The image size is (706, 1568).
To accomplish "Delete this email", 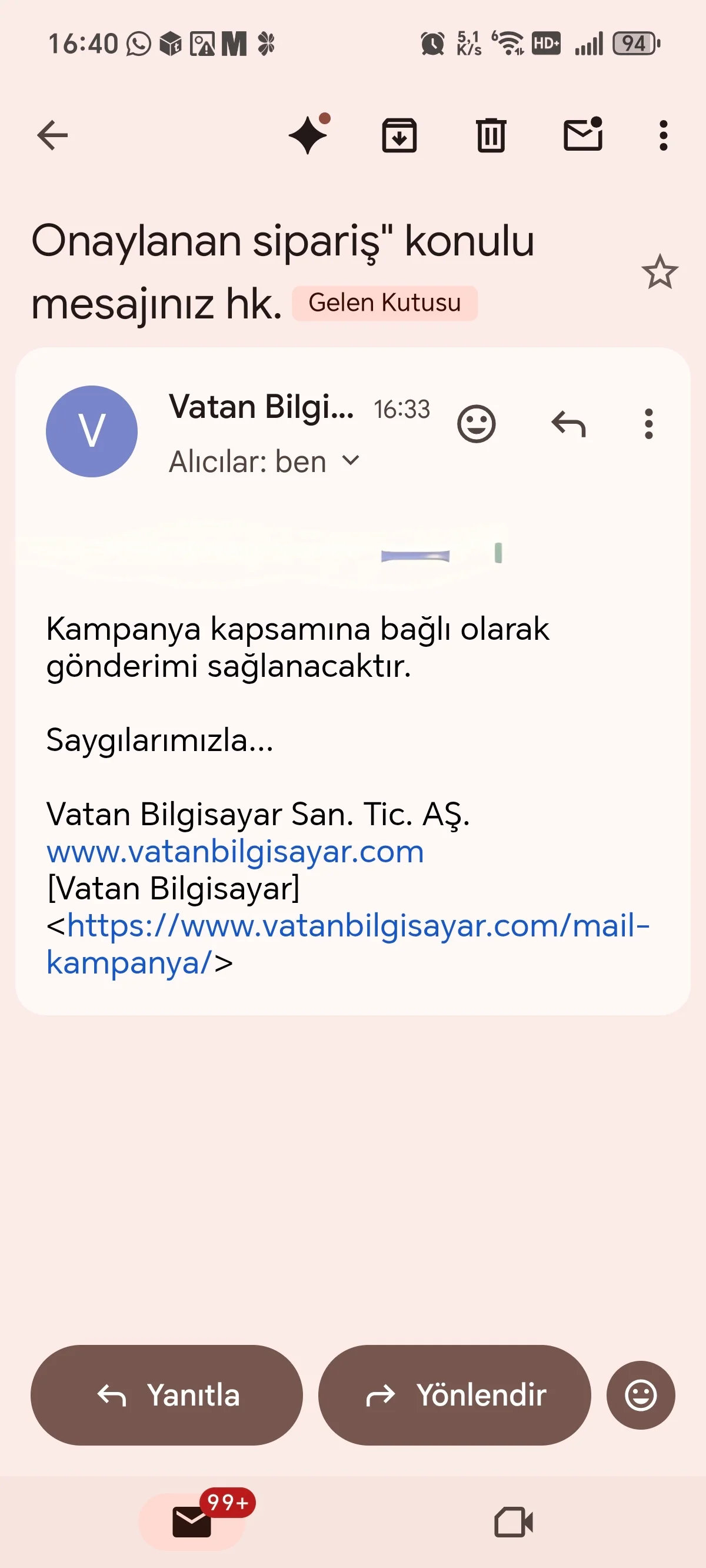I will (491, 135).
